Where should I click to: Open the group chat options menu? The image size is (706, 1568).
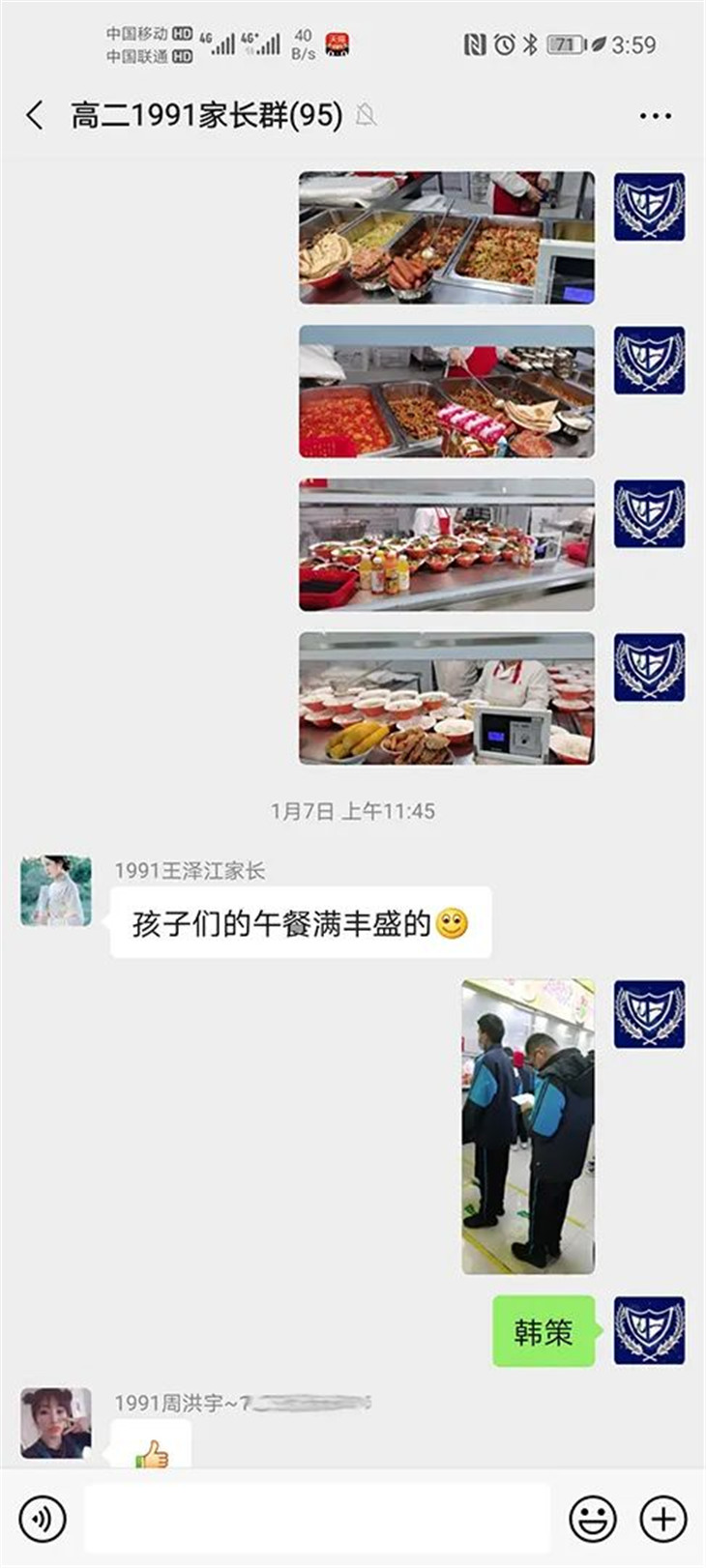click(x=655, y=116)
